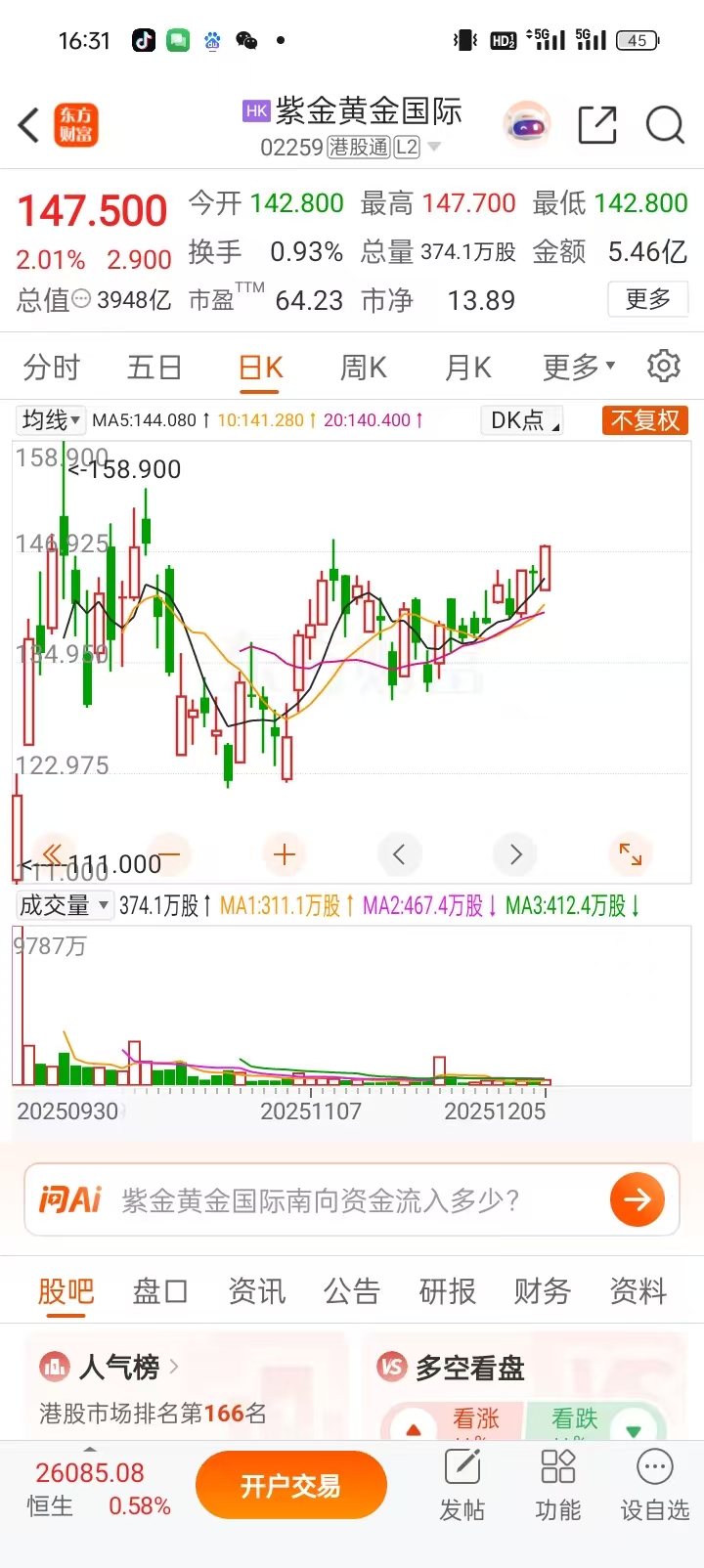Open the search magnifier
This screenshot has height=1568, width=704.
[x=665, y=125]
